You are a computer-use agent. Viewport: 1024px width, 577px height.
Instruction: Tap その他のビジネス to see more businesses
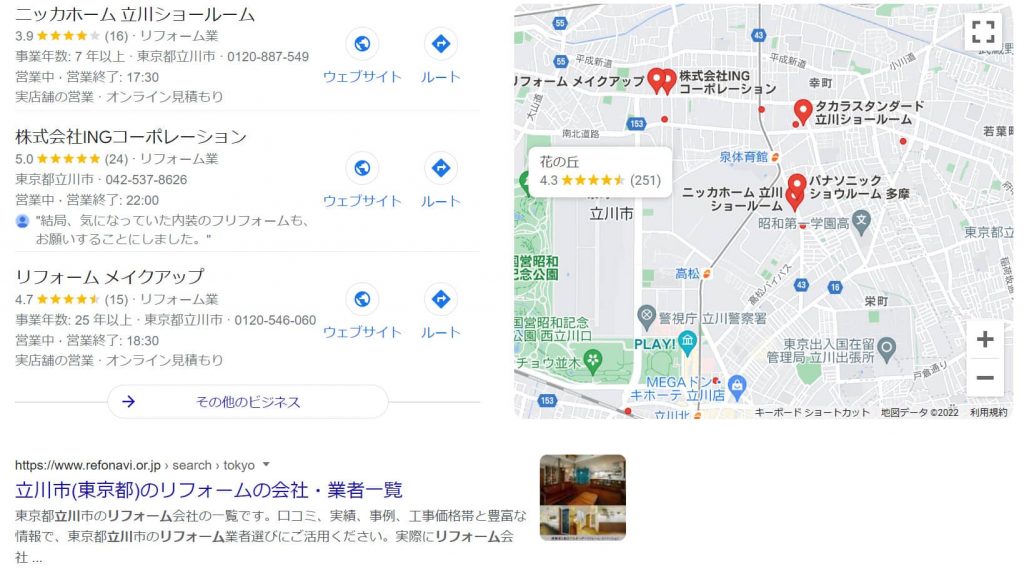click(247, 402)
